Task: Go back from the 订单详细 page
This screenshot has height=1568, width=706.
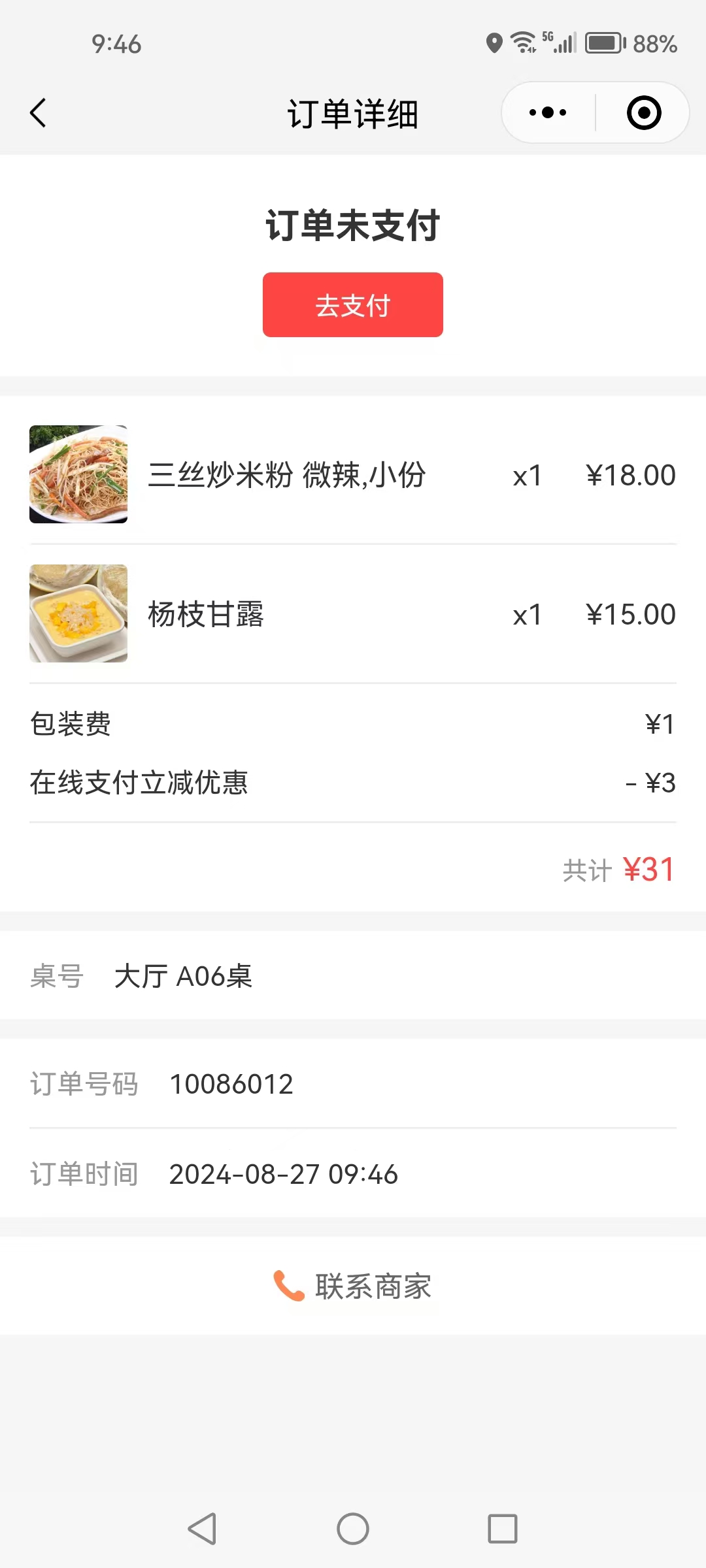Action: point(39,113)
